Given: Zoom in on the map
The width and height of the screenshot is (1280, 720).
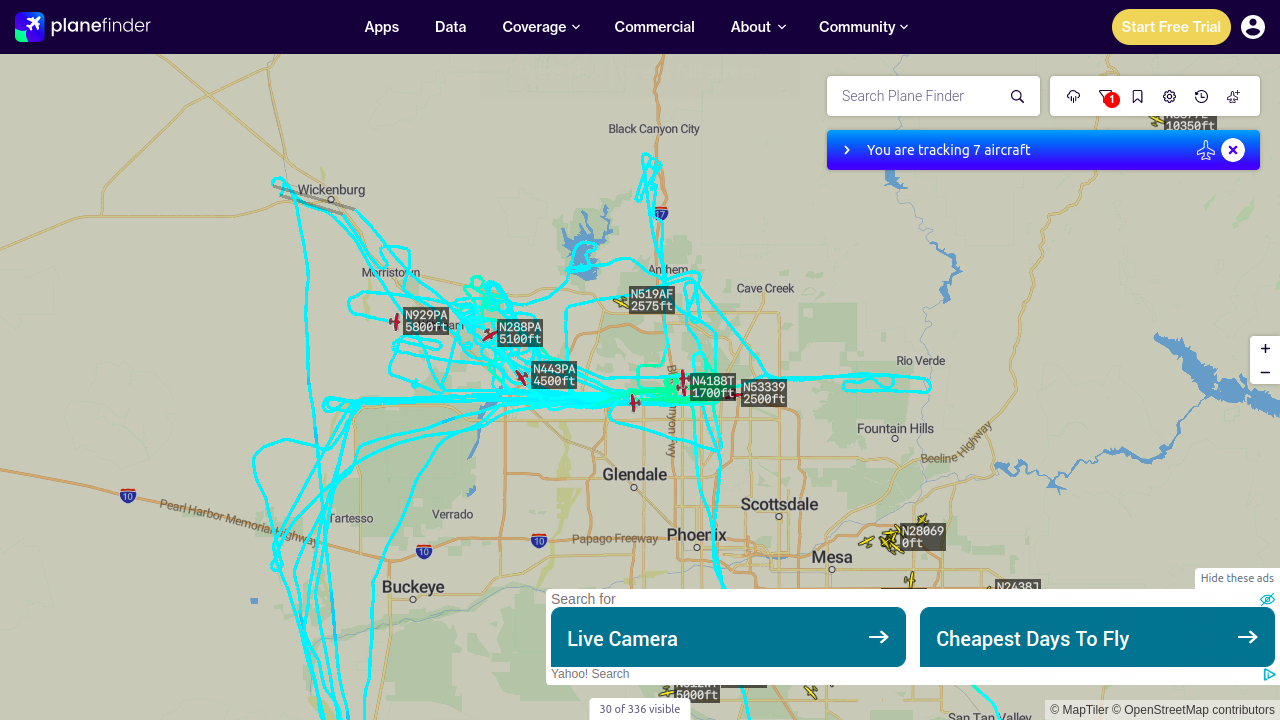Looking at the screenshot, I should click(1265, 348).
